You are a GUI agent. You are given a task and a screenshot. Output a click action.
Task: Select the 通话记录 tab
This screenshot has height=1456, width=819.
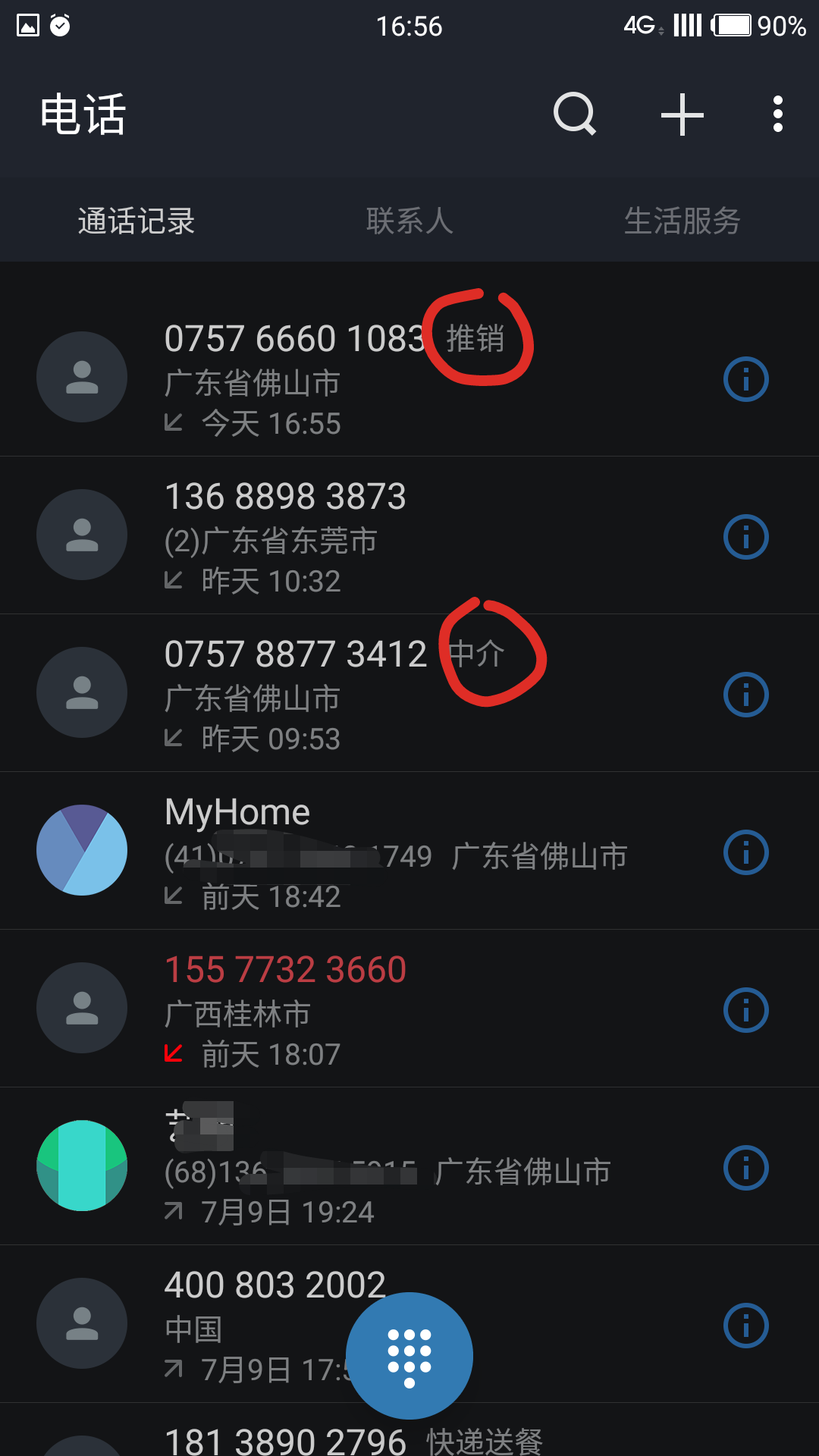tap(136, 221)
